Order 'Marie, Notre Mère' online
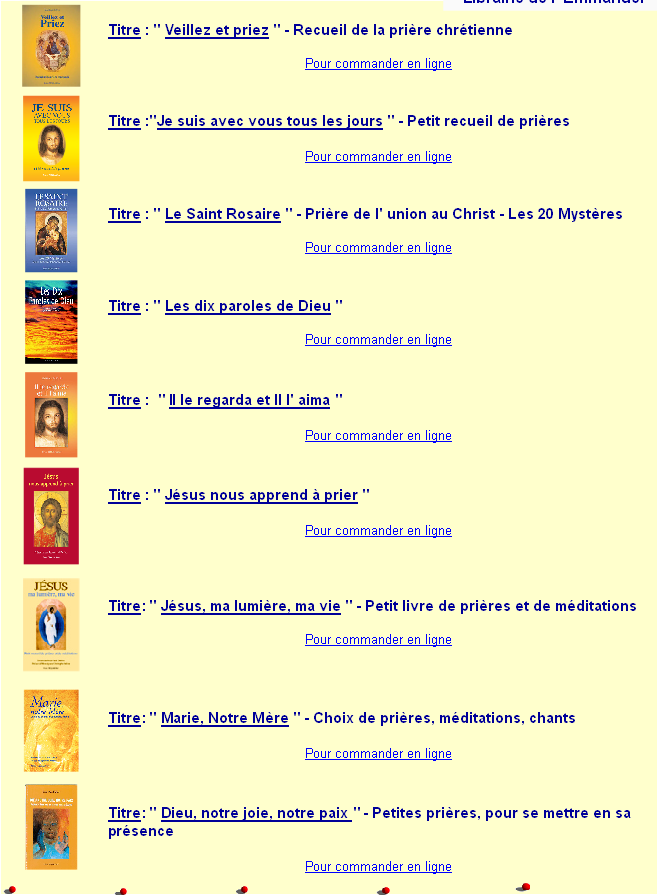 click(x=378, y=754)
